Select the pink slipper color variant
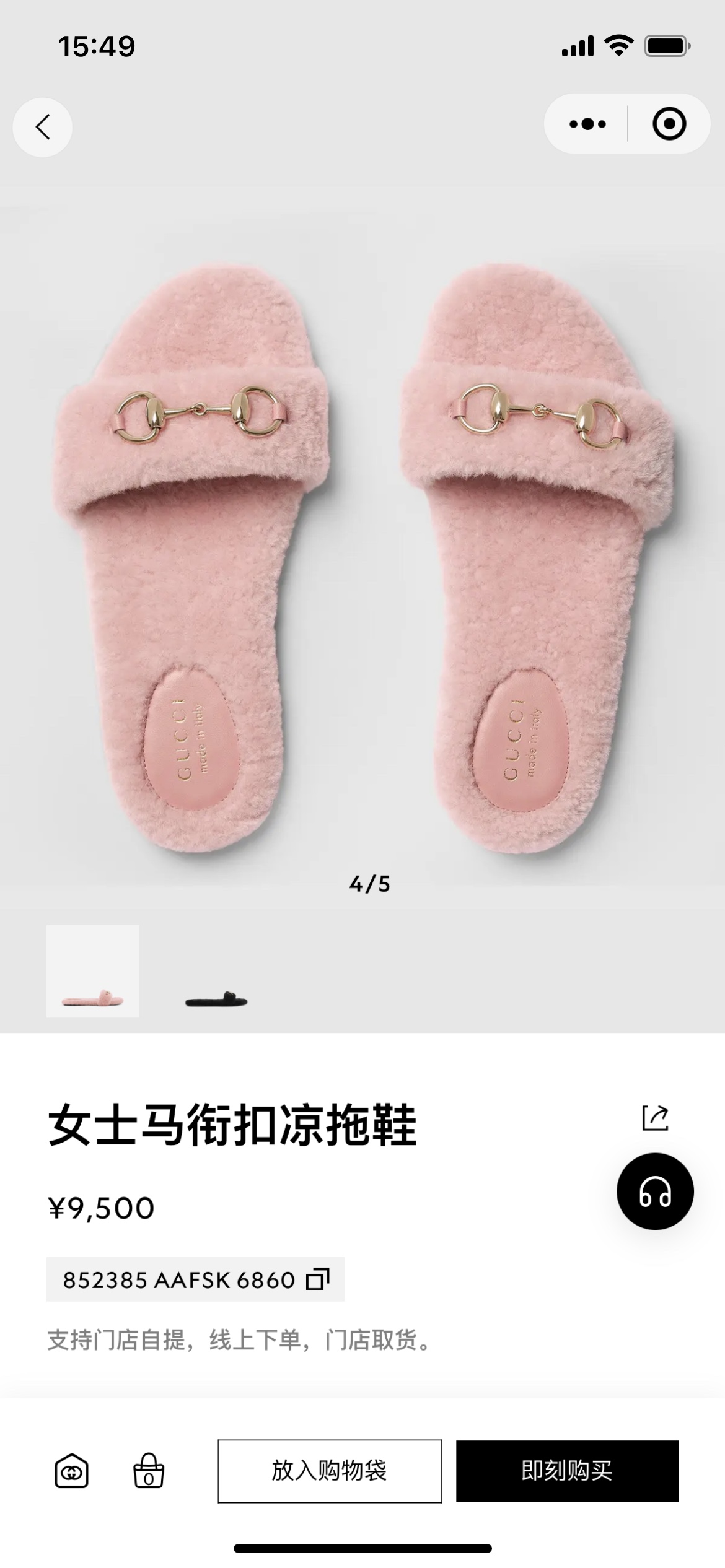Screen dimensions: 725x1568 point(93,971)
